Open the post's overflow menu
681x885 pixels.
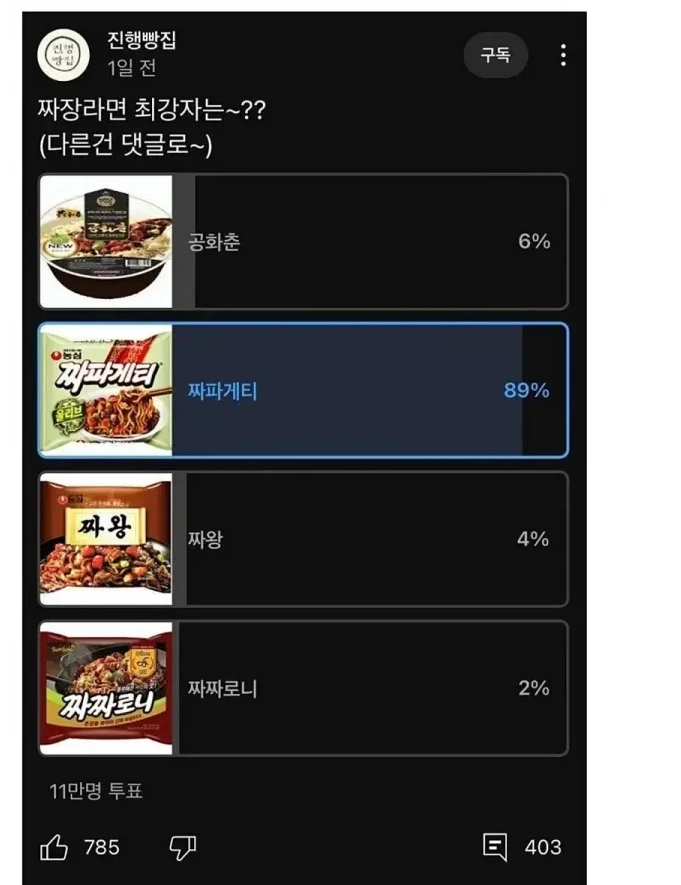[564, 56]
